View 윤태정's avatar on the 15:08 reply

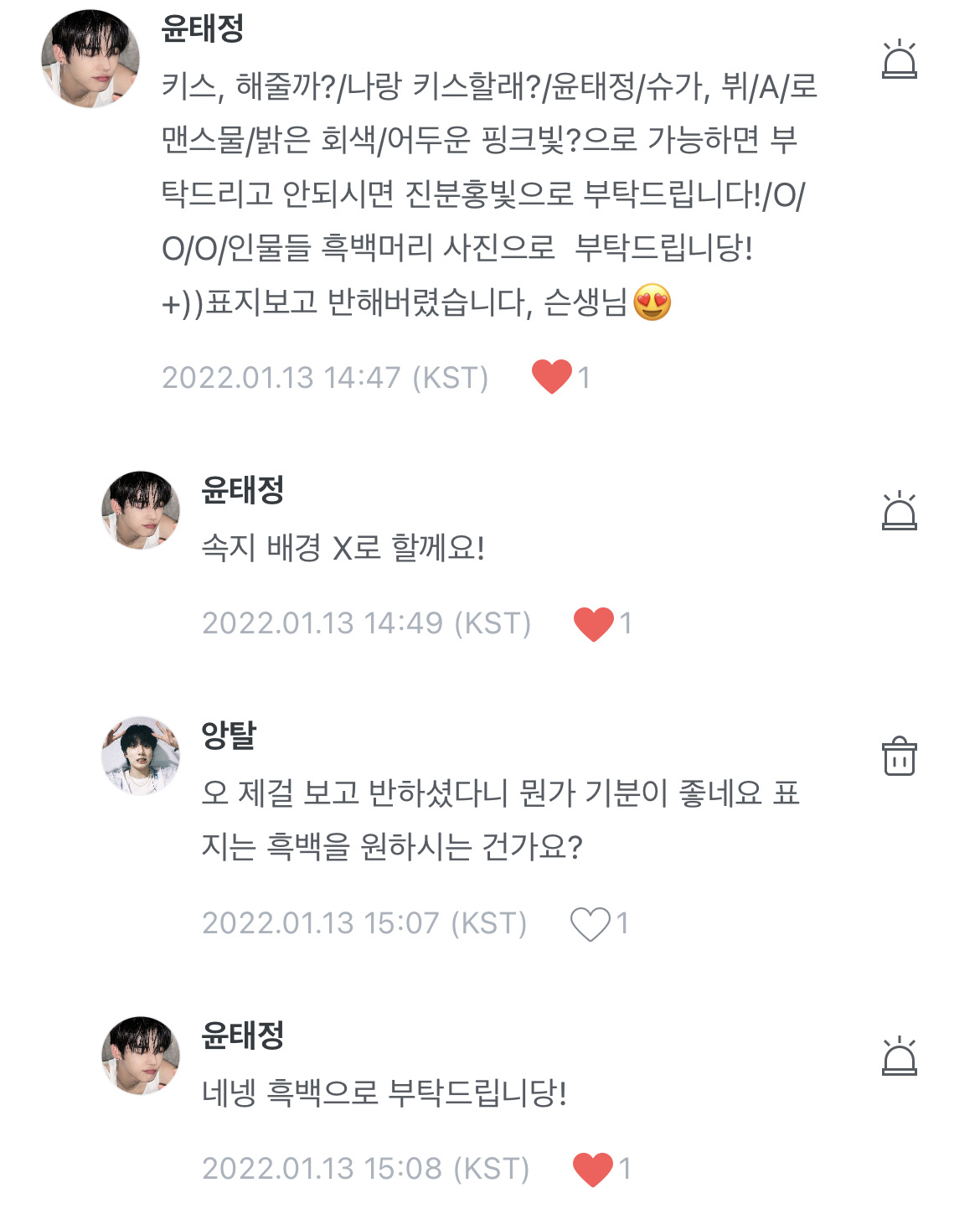(x=141, y=1056)
